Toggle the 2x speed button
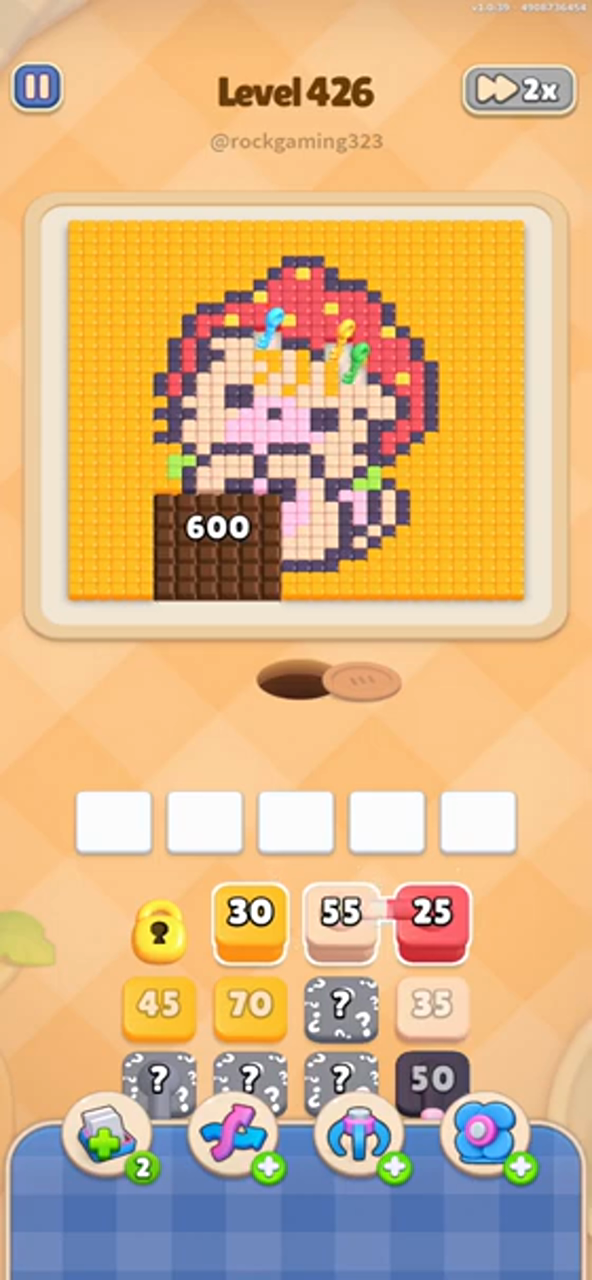The image size is (592, 1280). [x=519, y=90]
